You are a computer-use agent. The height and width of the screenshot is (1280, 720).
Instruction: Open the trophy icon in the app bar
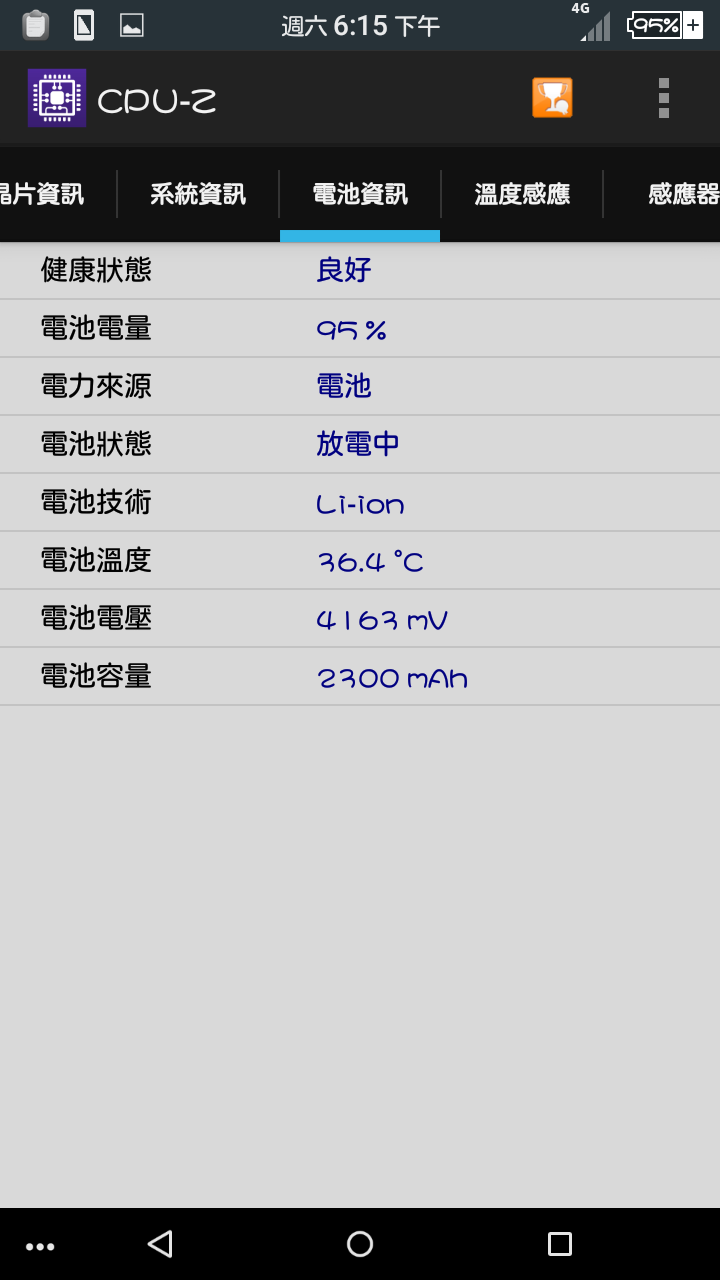(x=552, y=98)
